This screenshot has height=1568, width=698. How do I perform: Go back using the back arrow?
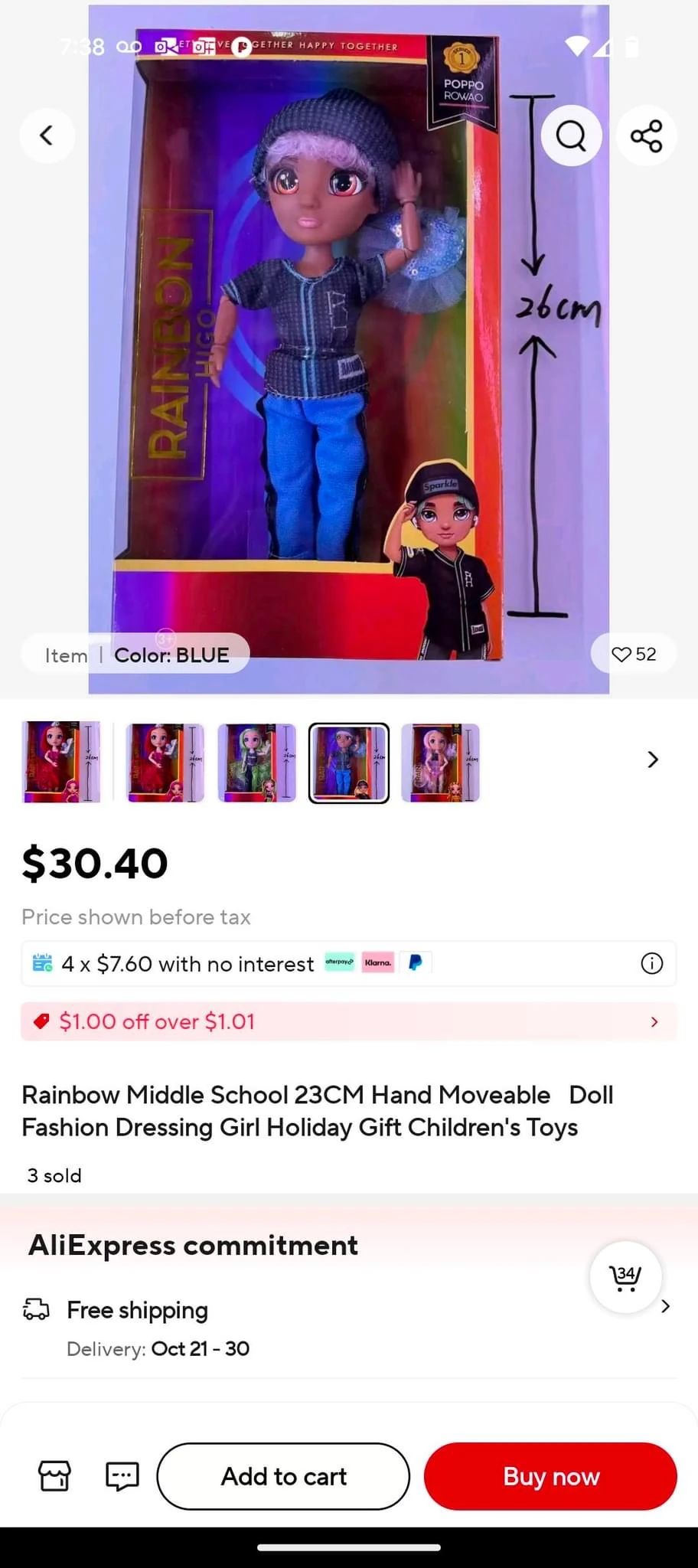(x=47, y=135)
